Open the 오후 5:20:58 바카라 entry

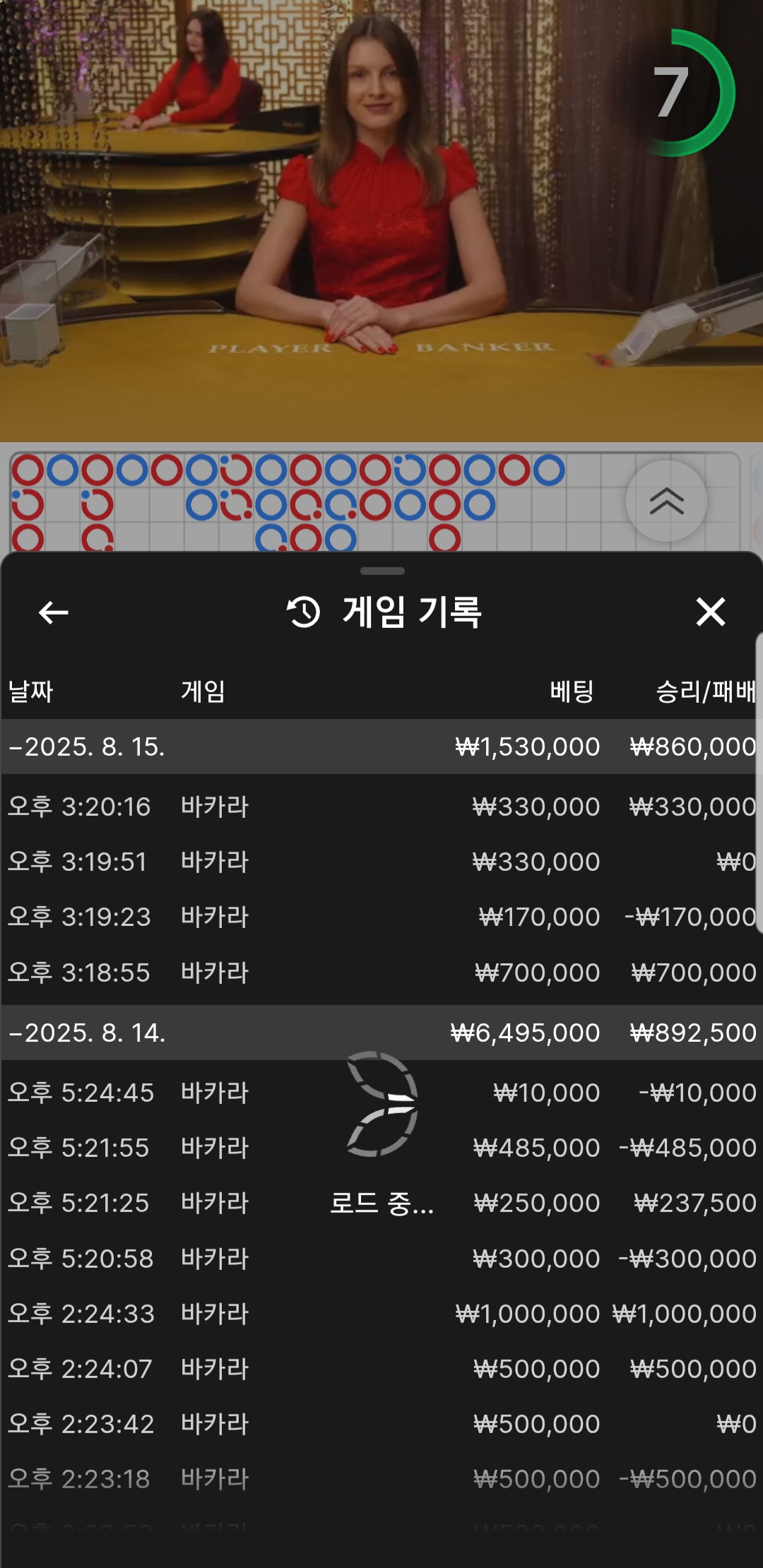click(x=381, y=1259)
